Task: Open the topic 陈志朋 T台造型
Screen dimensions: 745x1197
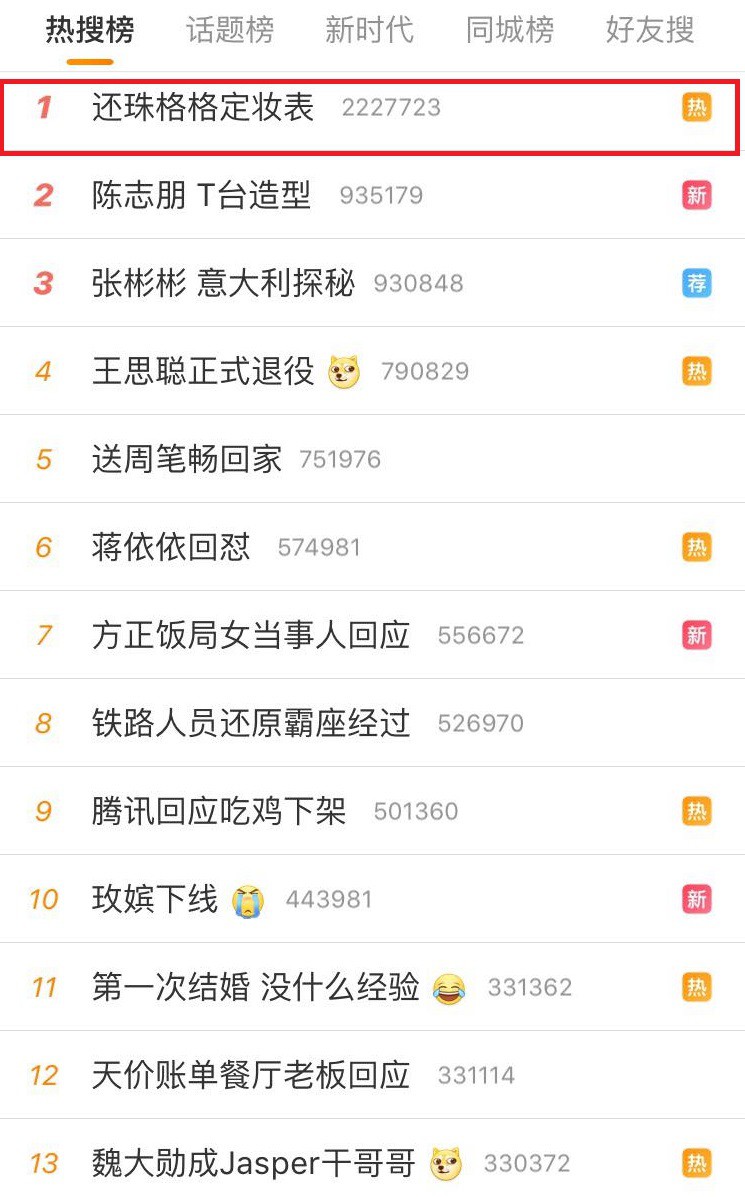Action: pos(201,195)
